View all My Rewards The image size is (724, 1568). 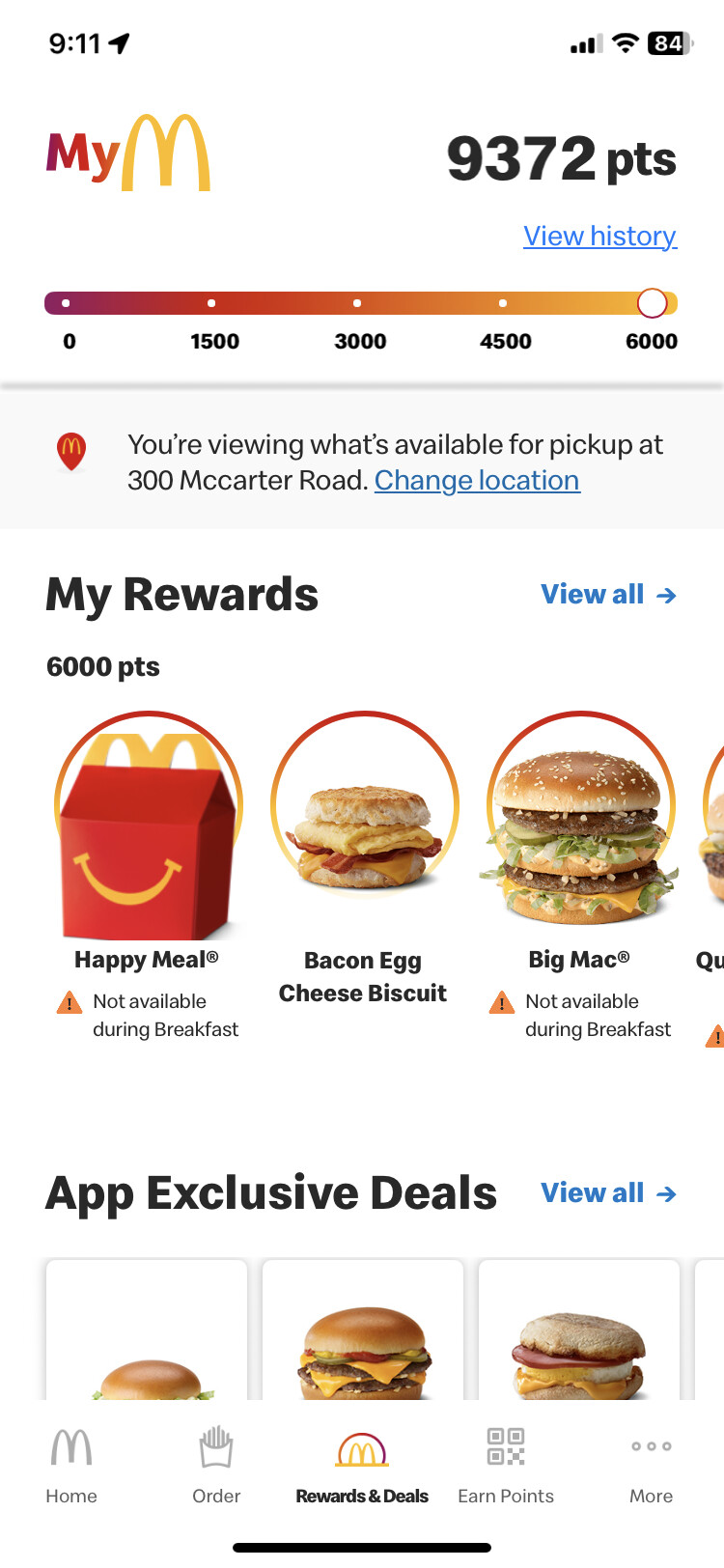608,595
